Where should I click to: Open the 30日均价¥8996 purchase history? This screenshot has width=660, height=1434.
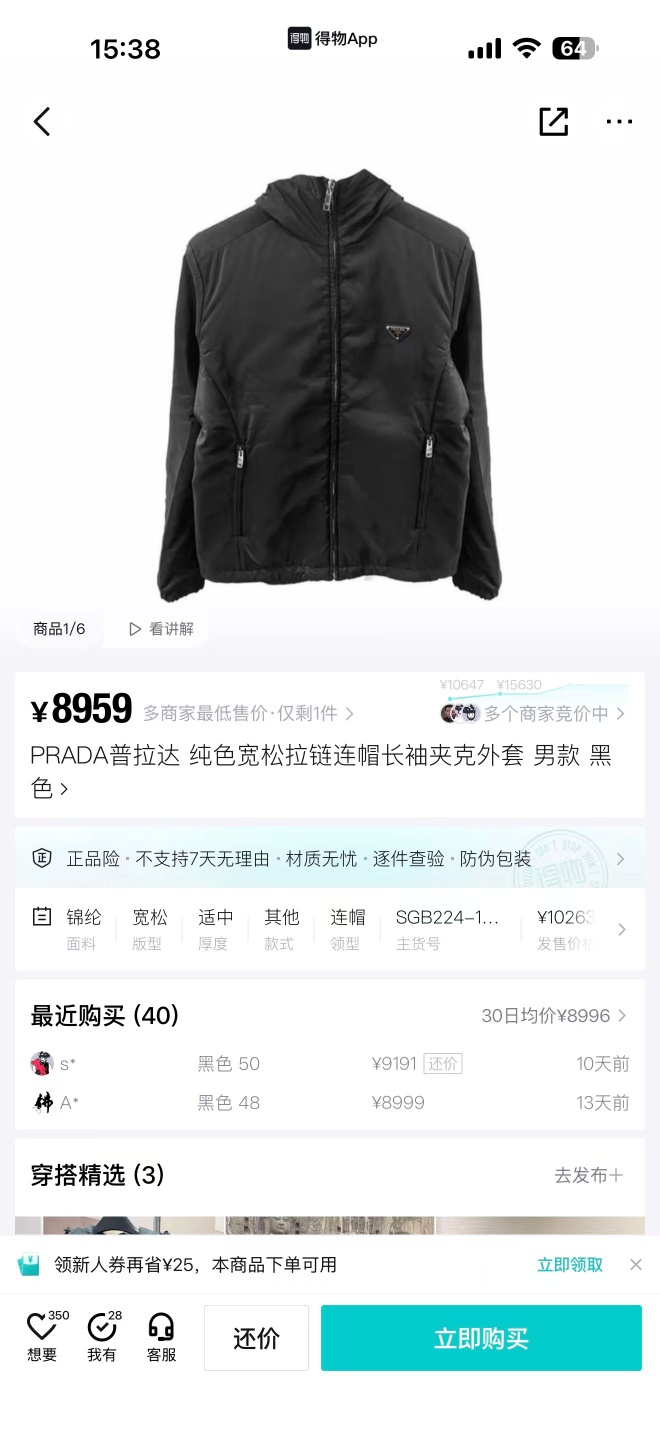[x=554, y=1016]
